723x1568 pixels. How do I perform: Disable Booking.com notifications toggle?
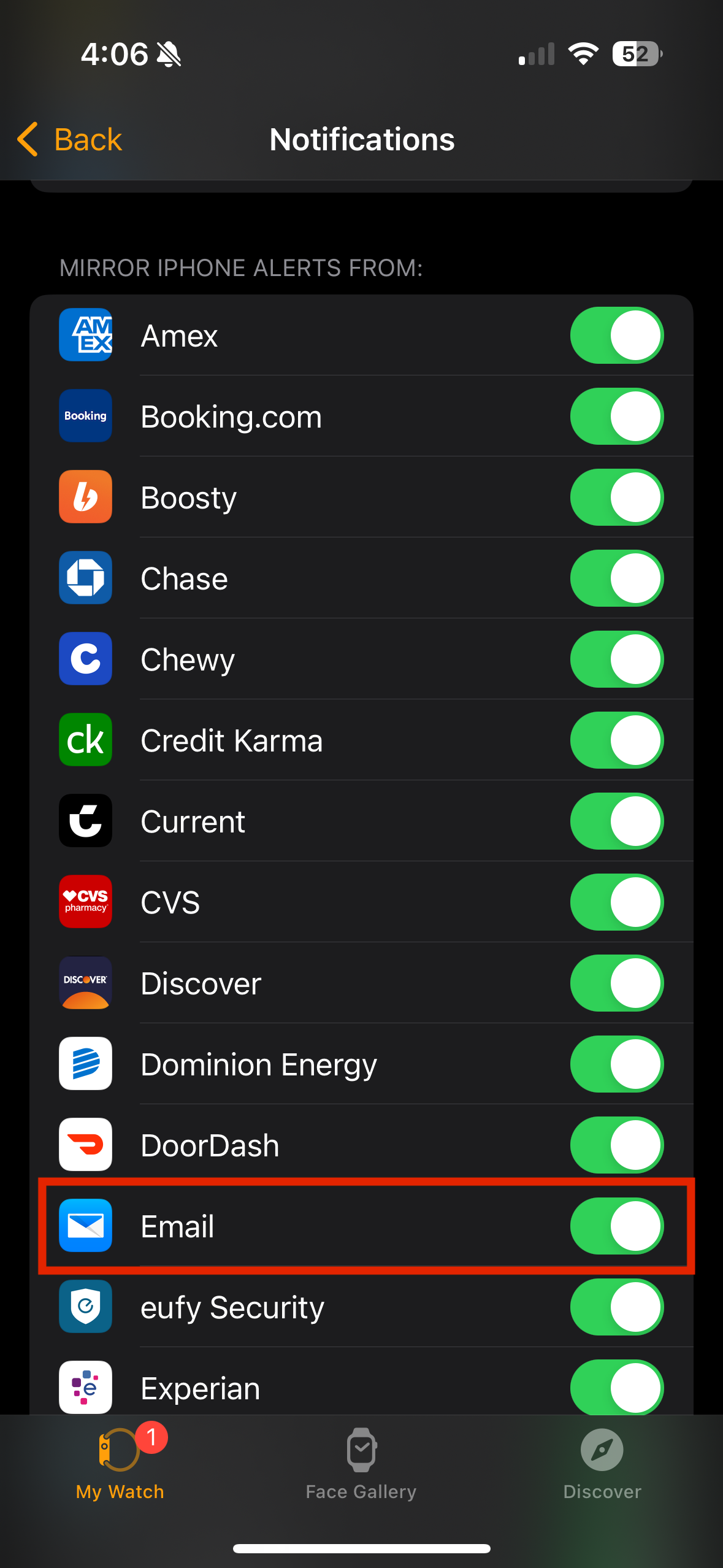[616, 417]
